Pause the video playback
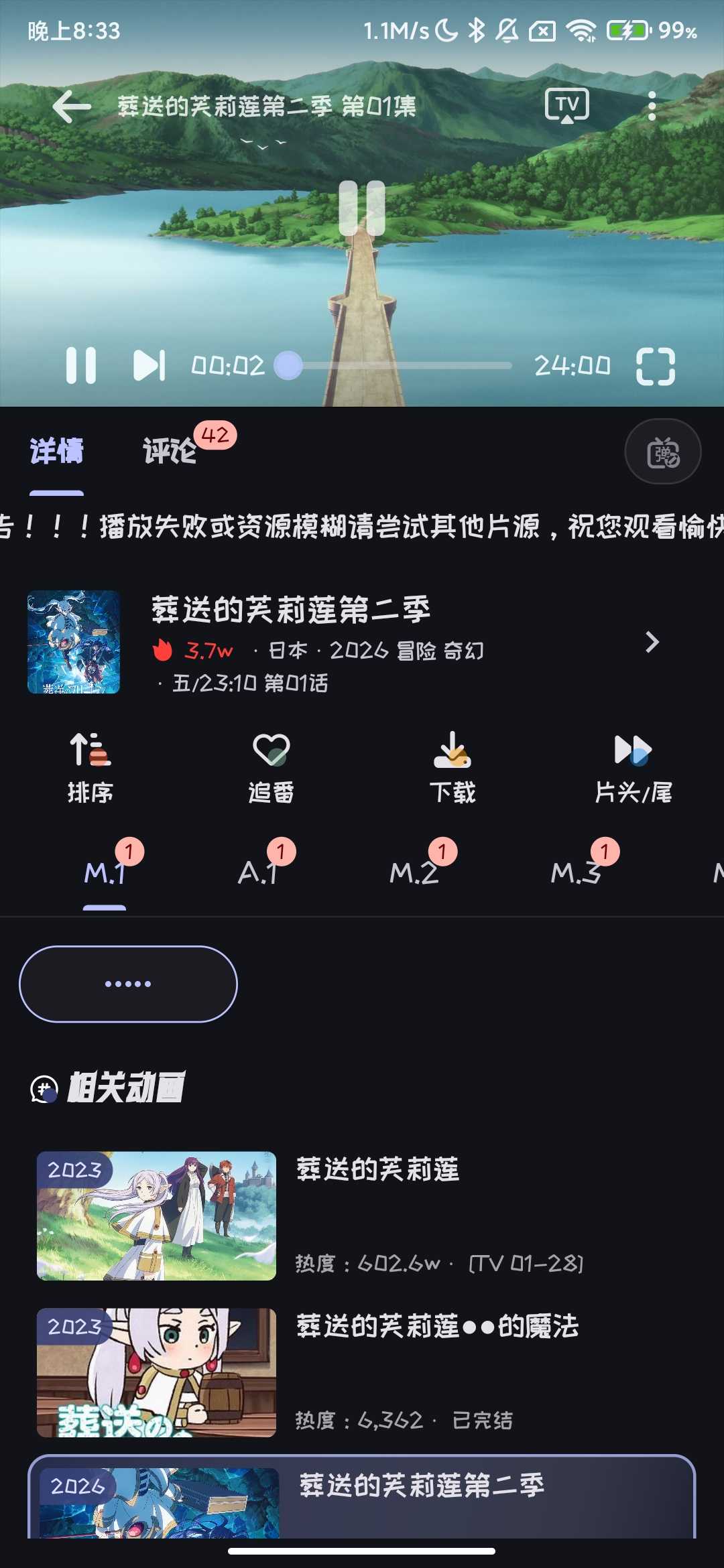This screenshot has width=724, height=1568. [x=81, y=365]
